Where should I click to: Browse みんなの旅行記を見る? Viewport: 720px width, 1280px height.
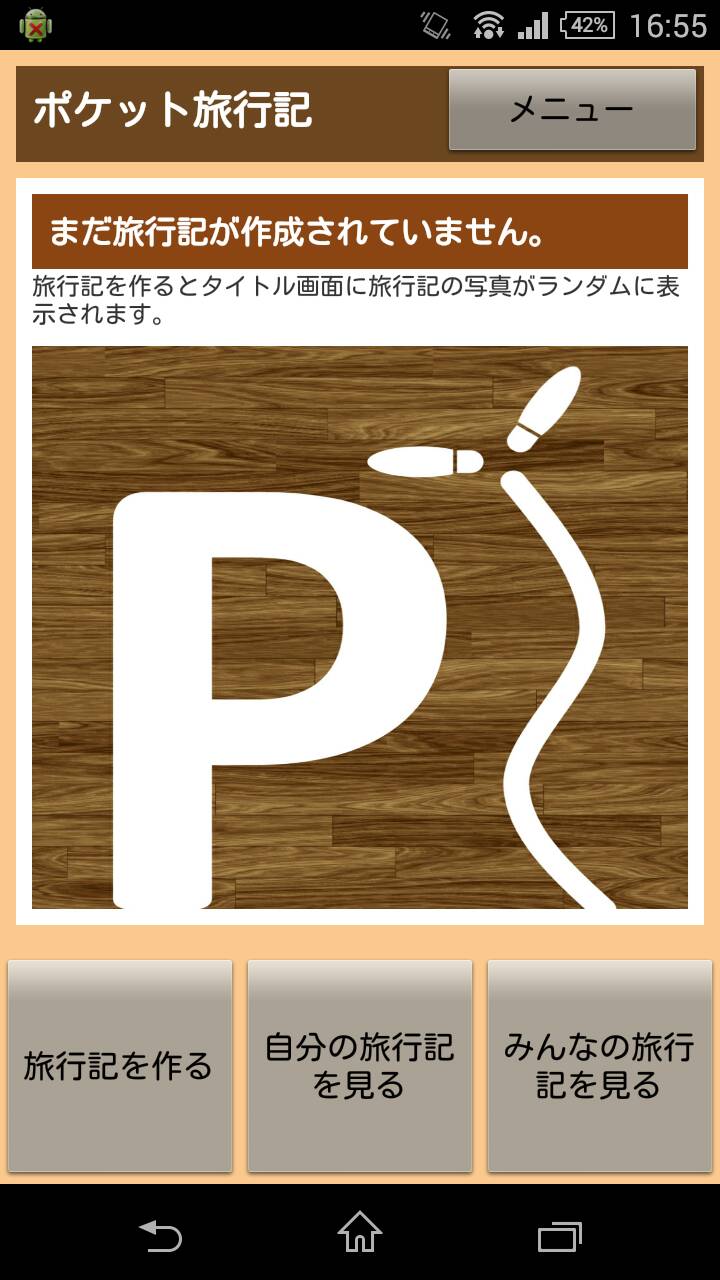(x=600, y=1066)
